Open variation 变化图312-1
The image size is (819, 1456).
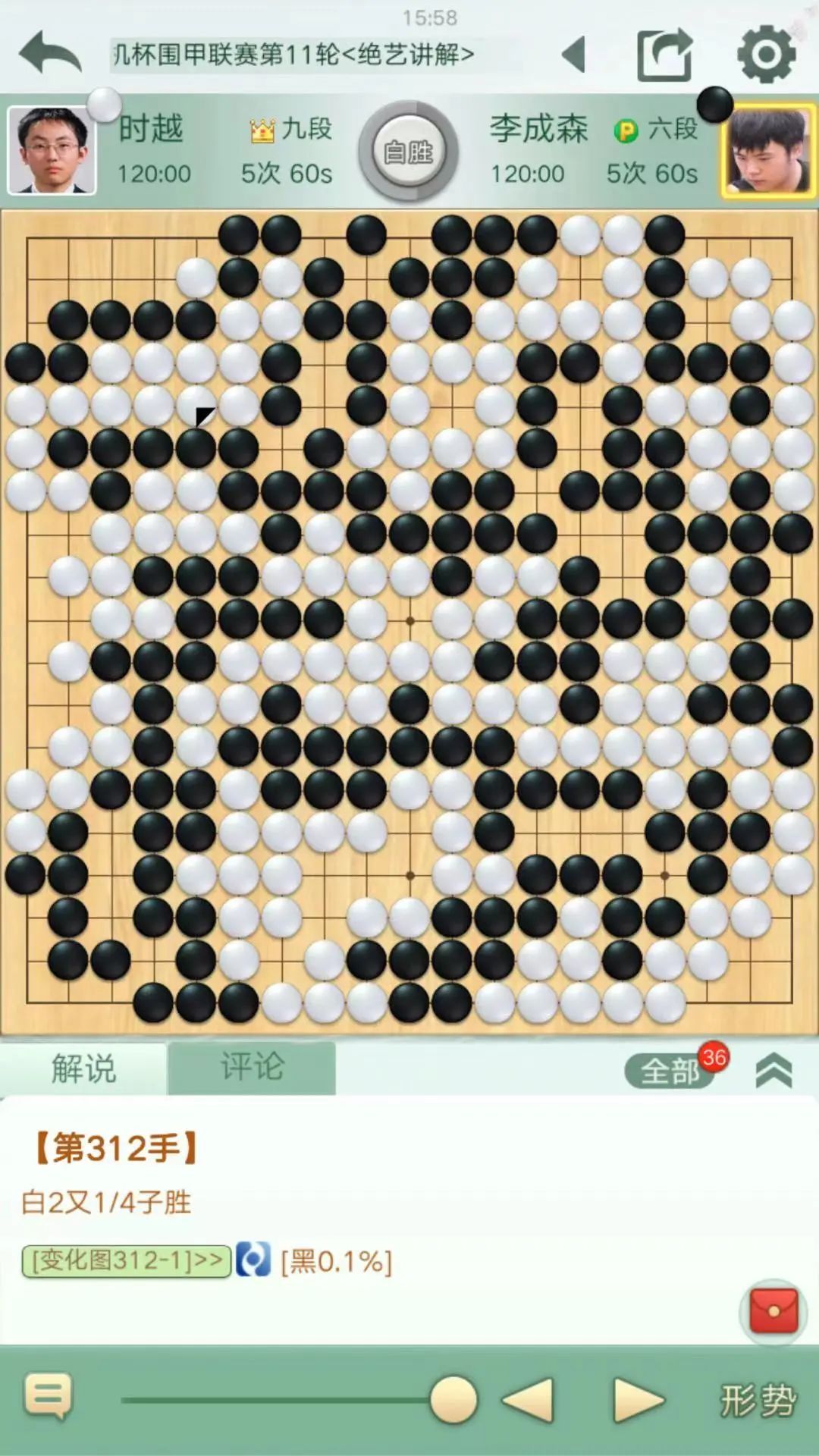127,1261
